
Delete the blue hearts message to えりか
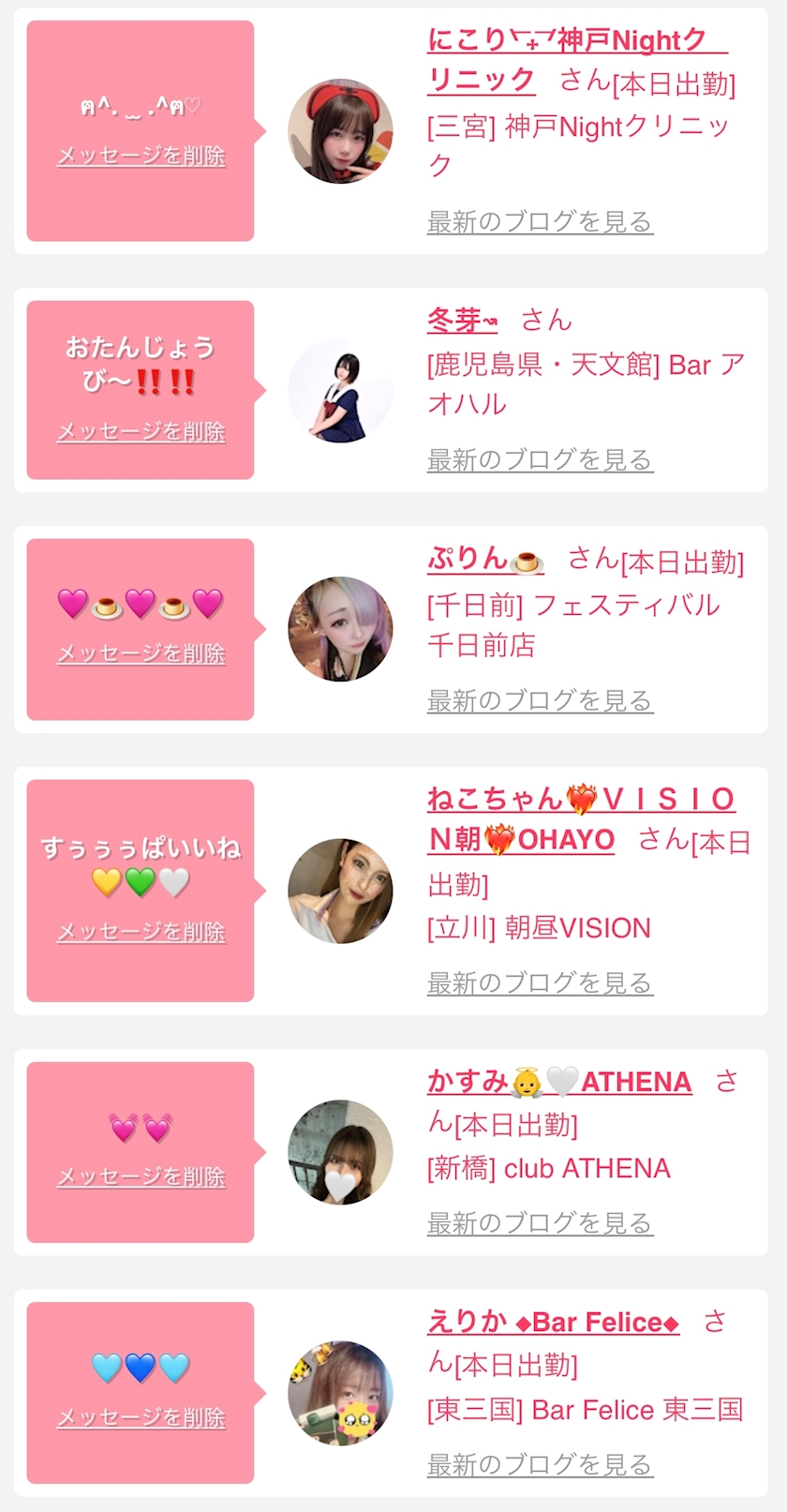point(141,1417)
